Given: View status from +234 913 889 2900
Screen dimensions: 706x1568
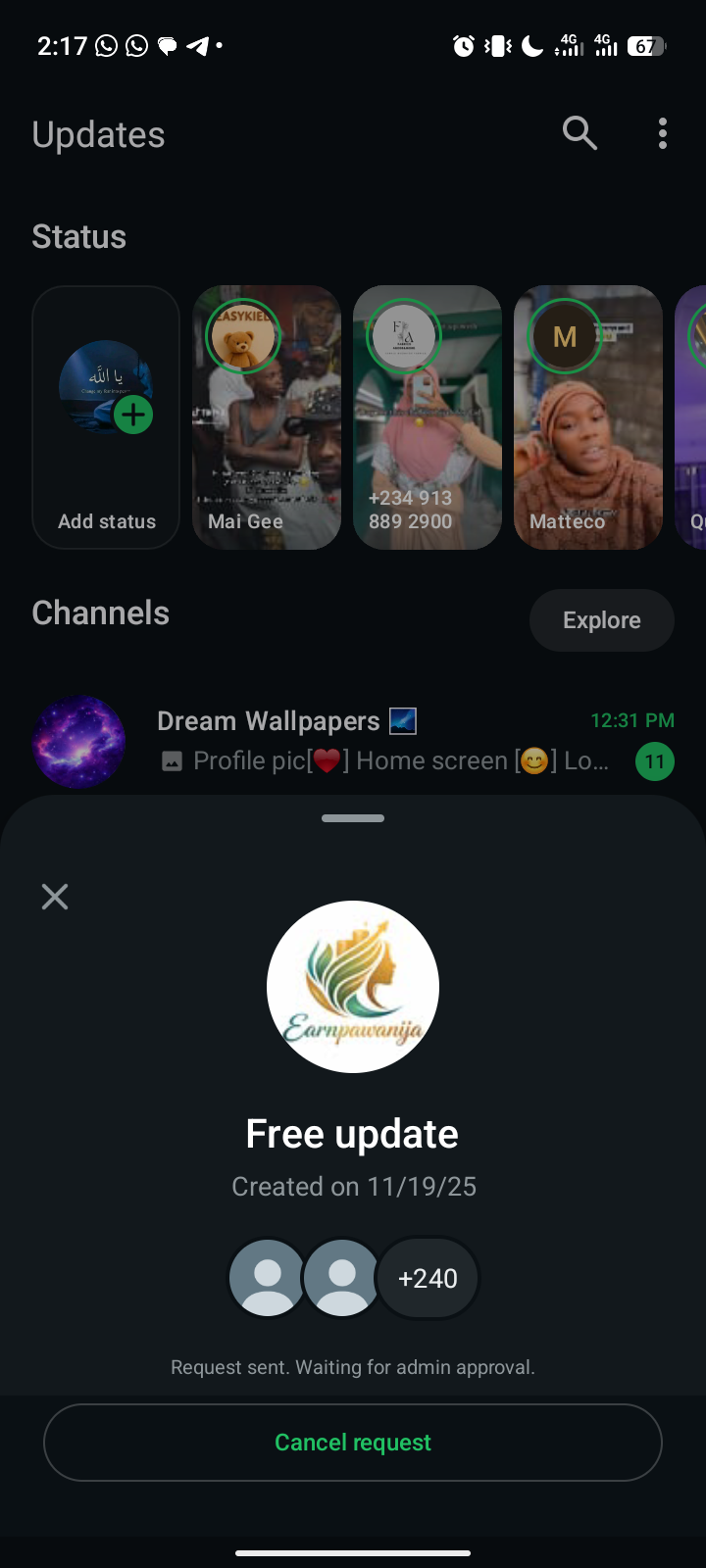Looking at the screenshot, I should click(x=428, y=417).
